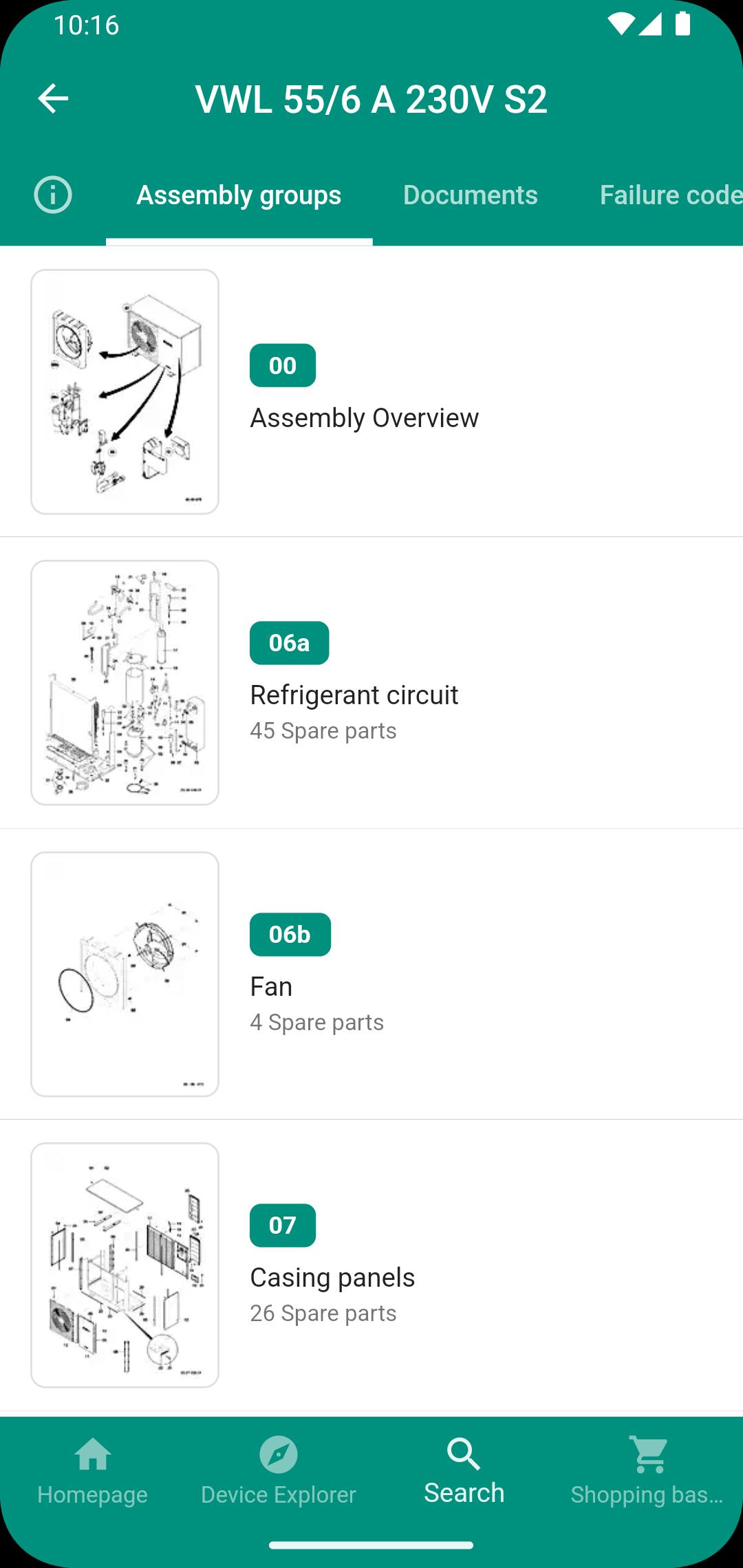
Task: Open the 06a Refrigerant circuit group
Action: click(x=371, y=683)
